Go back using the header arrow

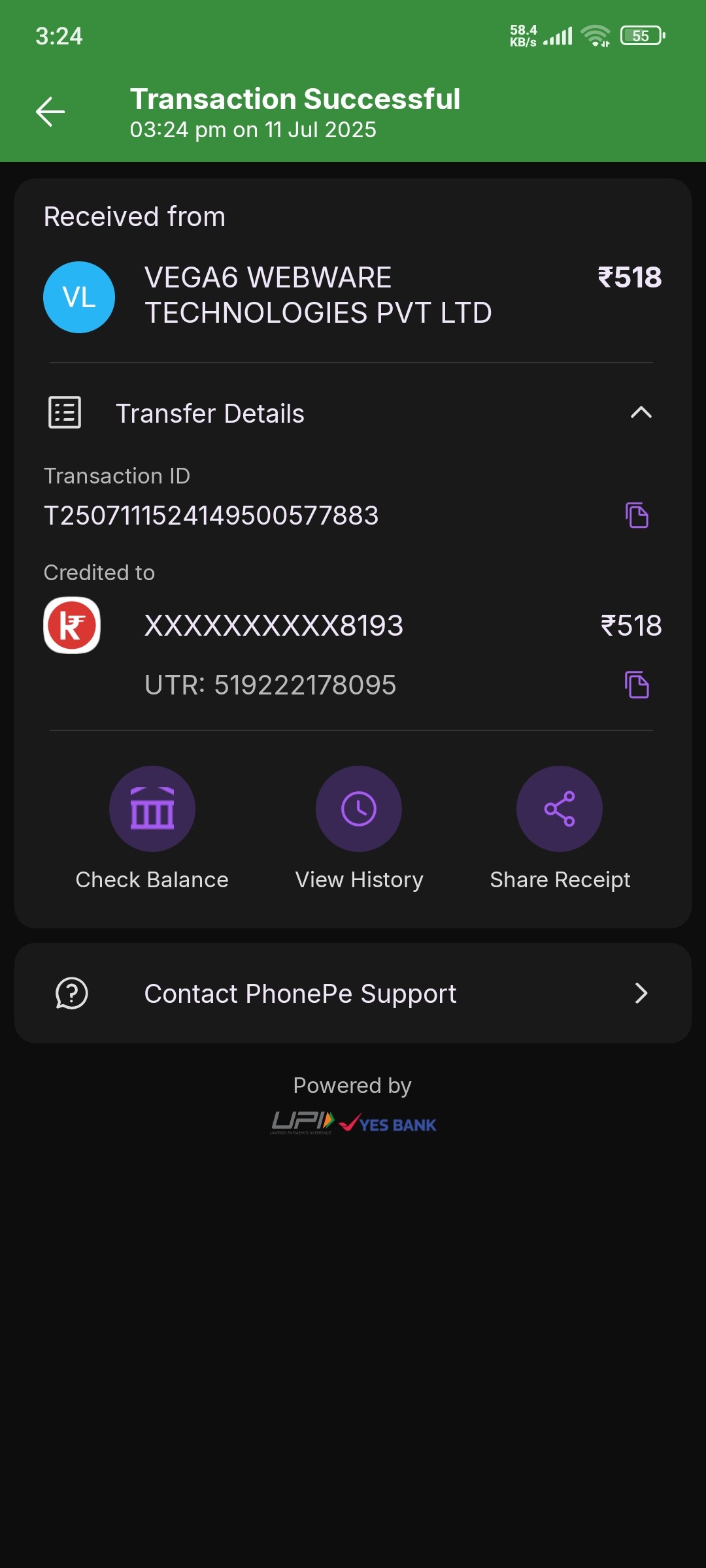[50, 112]
